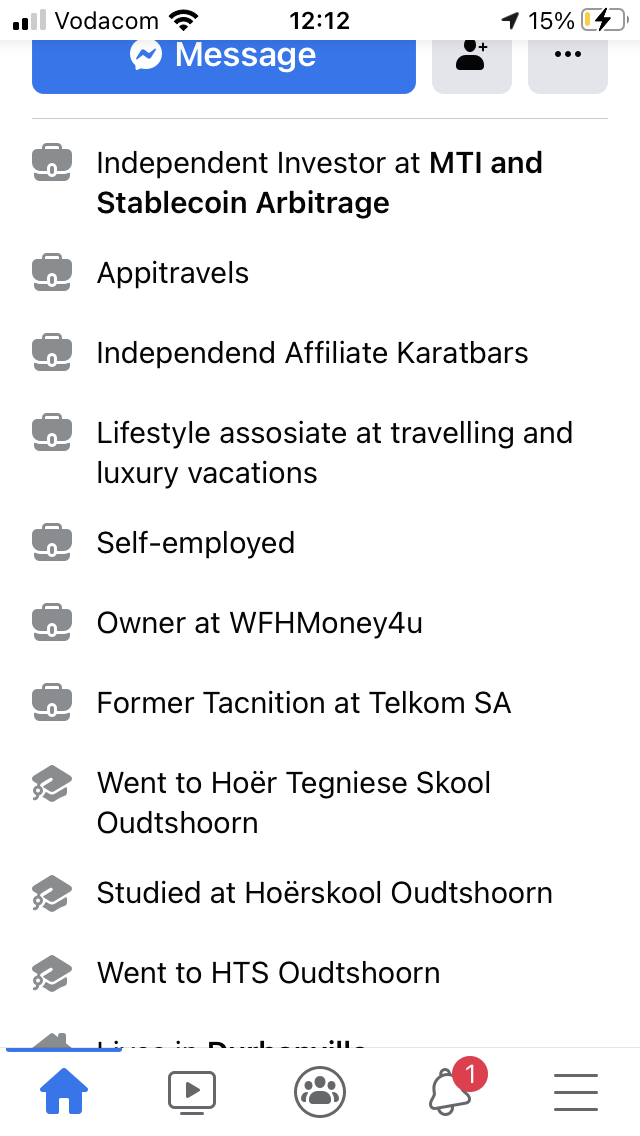Tap the blue Message button
This screenshot has height=1136, width=640.
pos(223,60)
